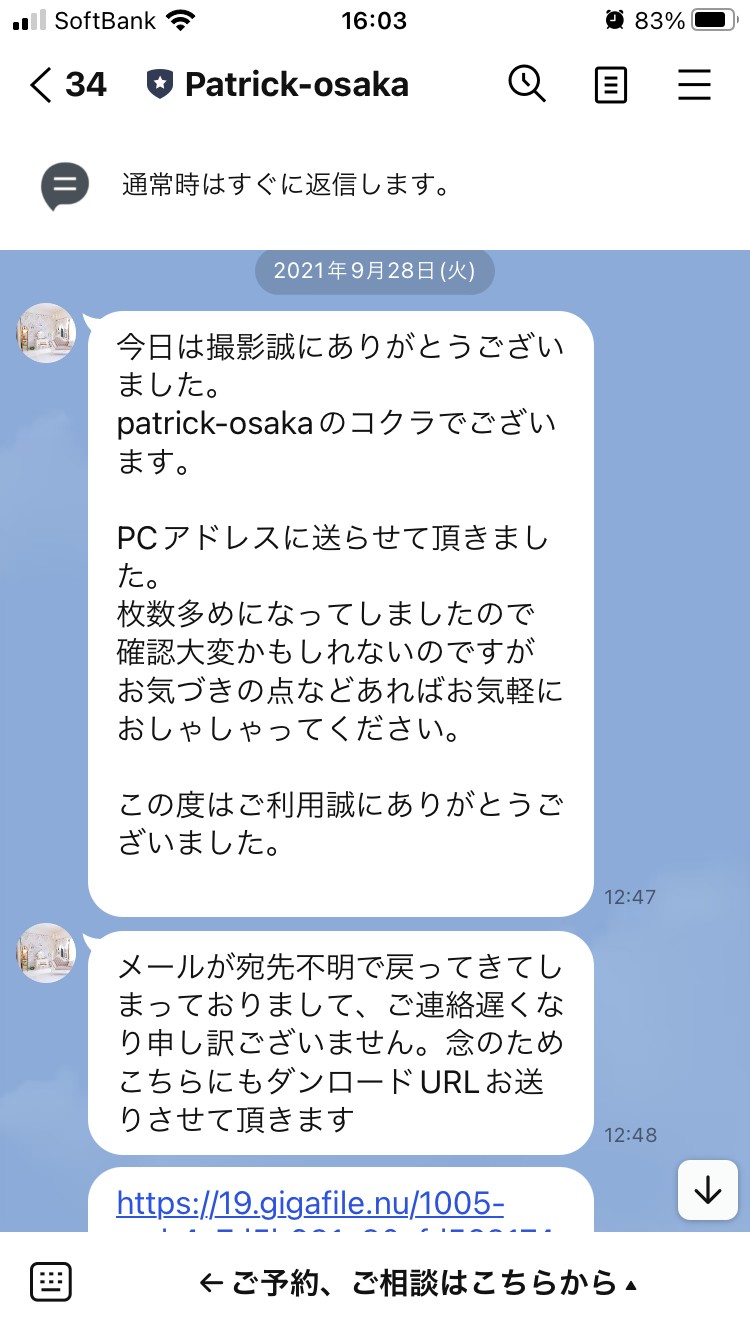
Task: Open the hamburger menu
Action: click(x=694, y=85)
